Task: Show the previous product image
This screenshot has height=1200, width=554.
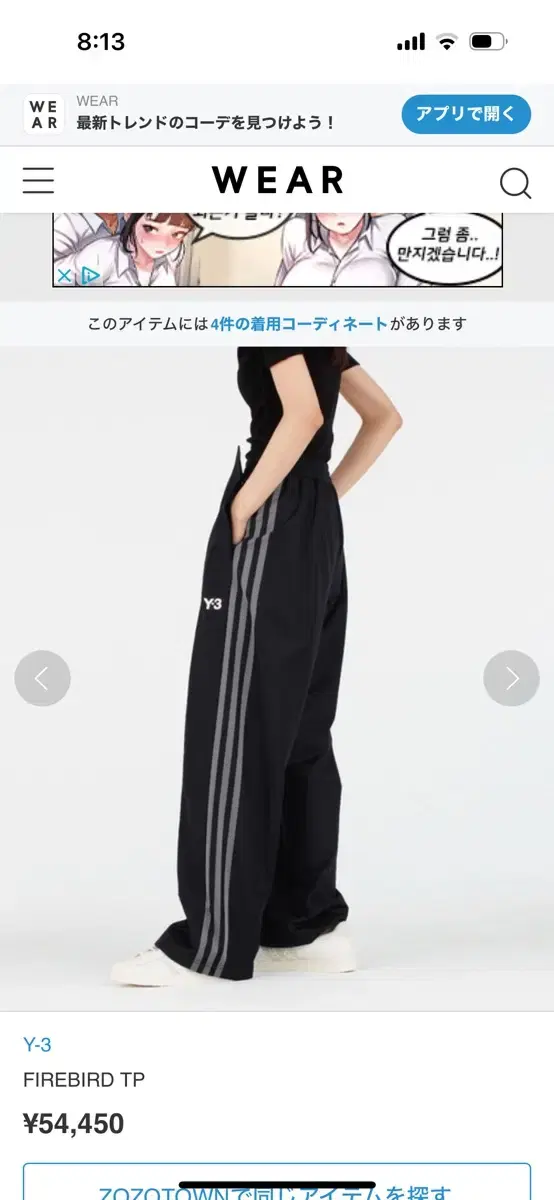Action: 43,678
